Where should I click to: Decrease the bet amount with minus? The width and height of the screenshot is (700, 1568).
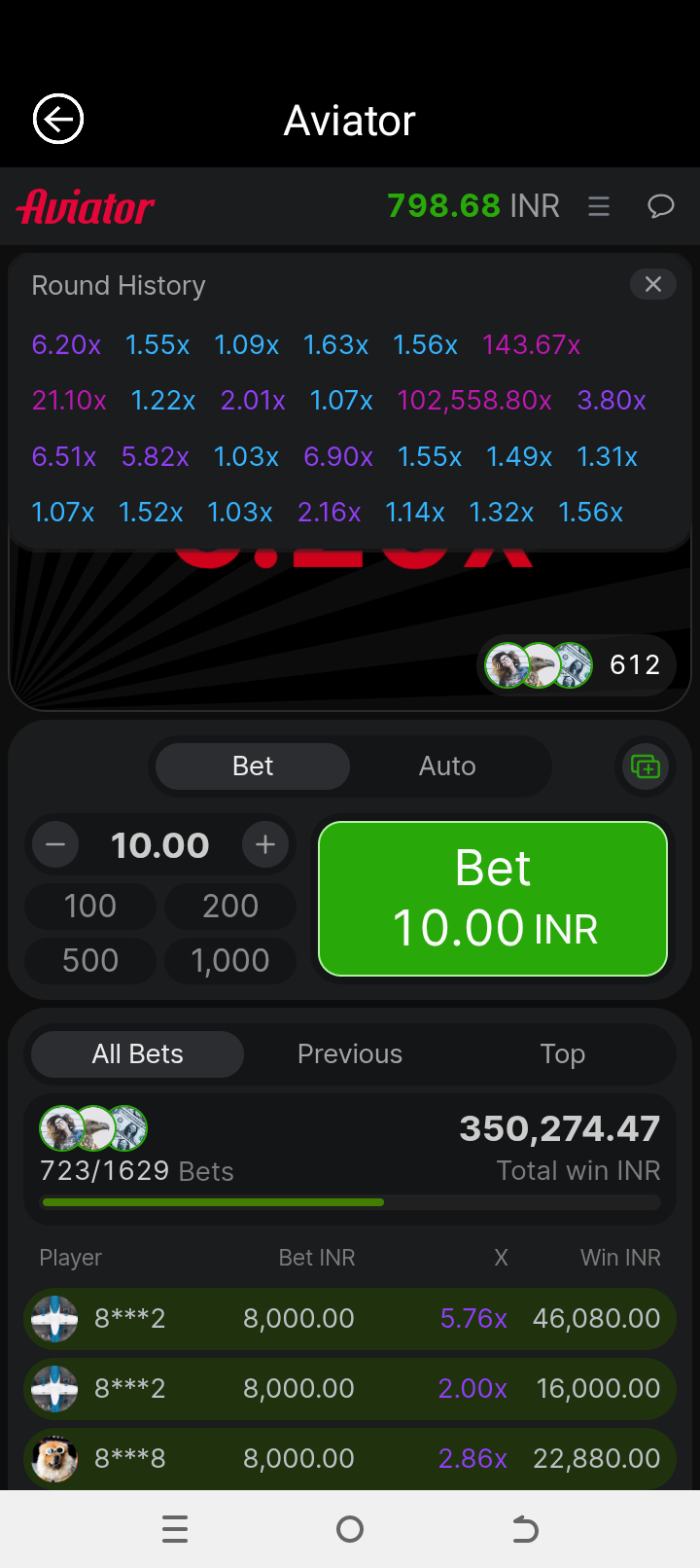pyautogui.click(x=55, y=845)
